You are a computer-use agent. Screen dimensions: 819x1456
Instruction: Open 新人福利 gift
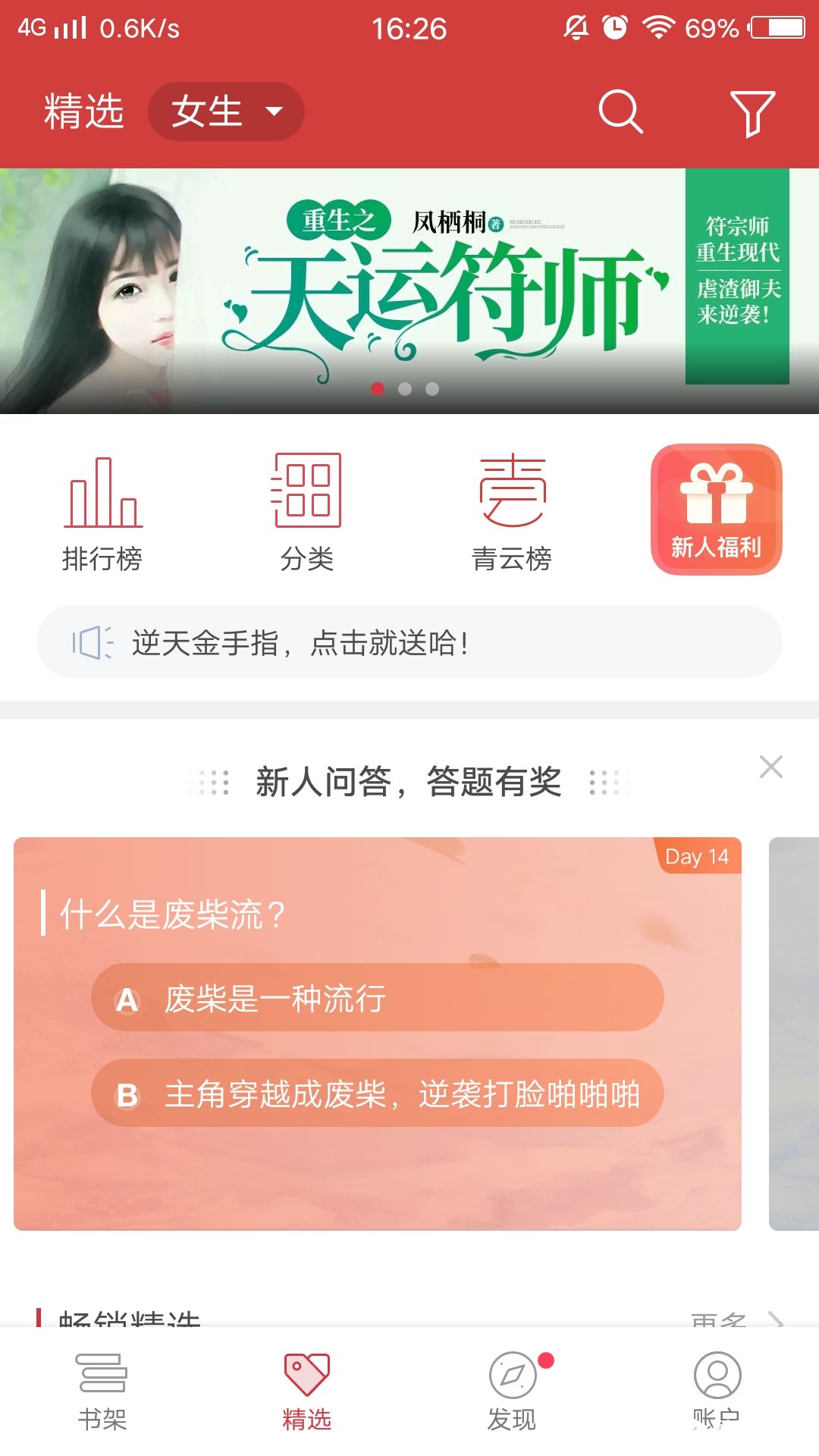tap(716, 510)
